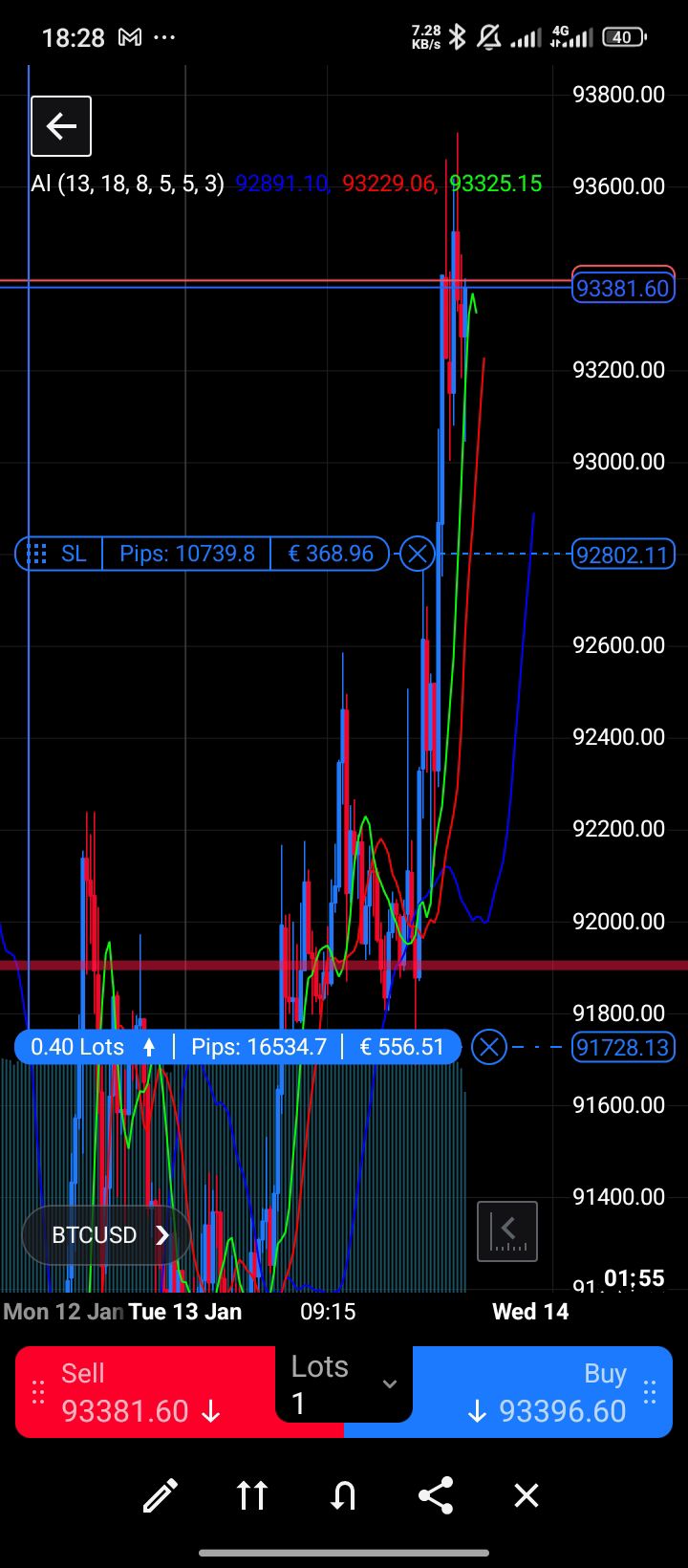688x1568 pixels.
Task: Open the BTCUSD symbol selector
Action: coord(107,1235)
